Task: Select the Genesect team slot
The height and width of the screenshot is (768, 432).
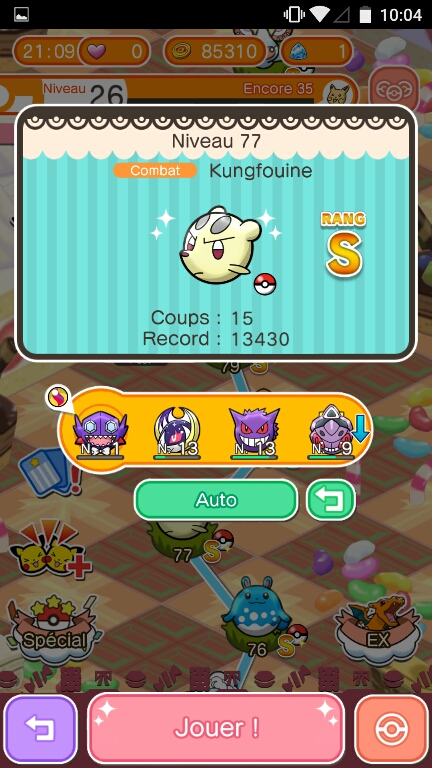Action: click(x=331, y=432)
